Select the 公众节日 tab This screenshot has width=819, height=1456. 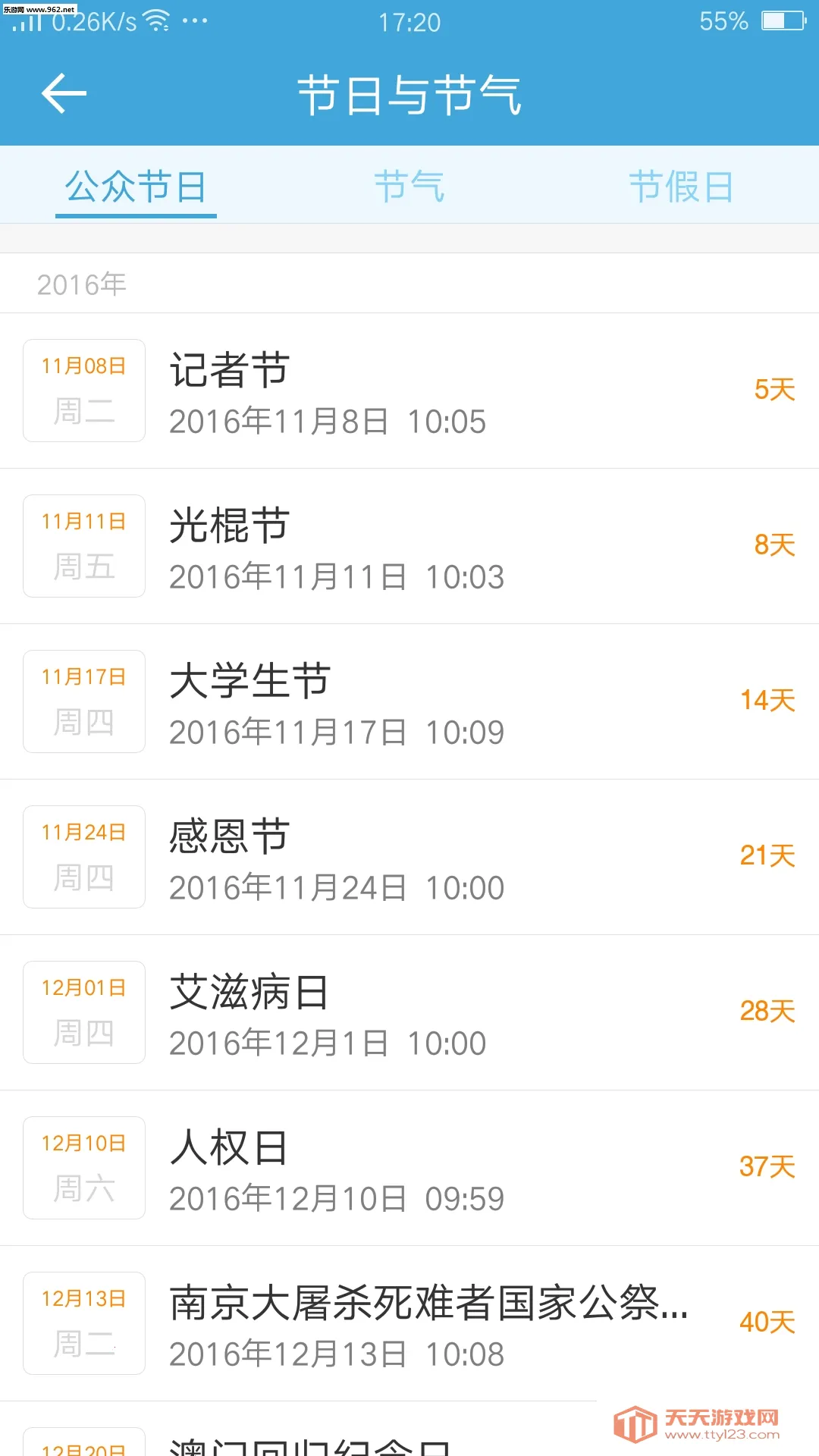136,186
